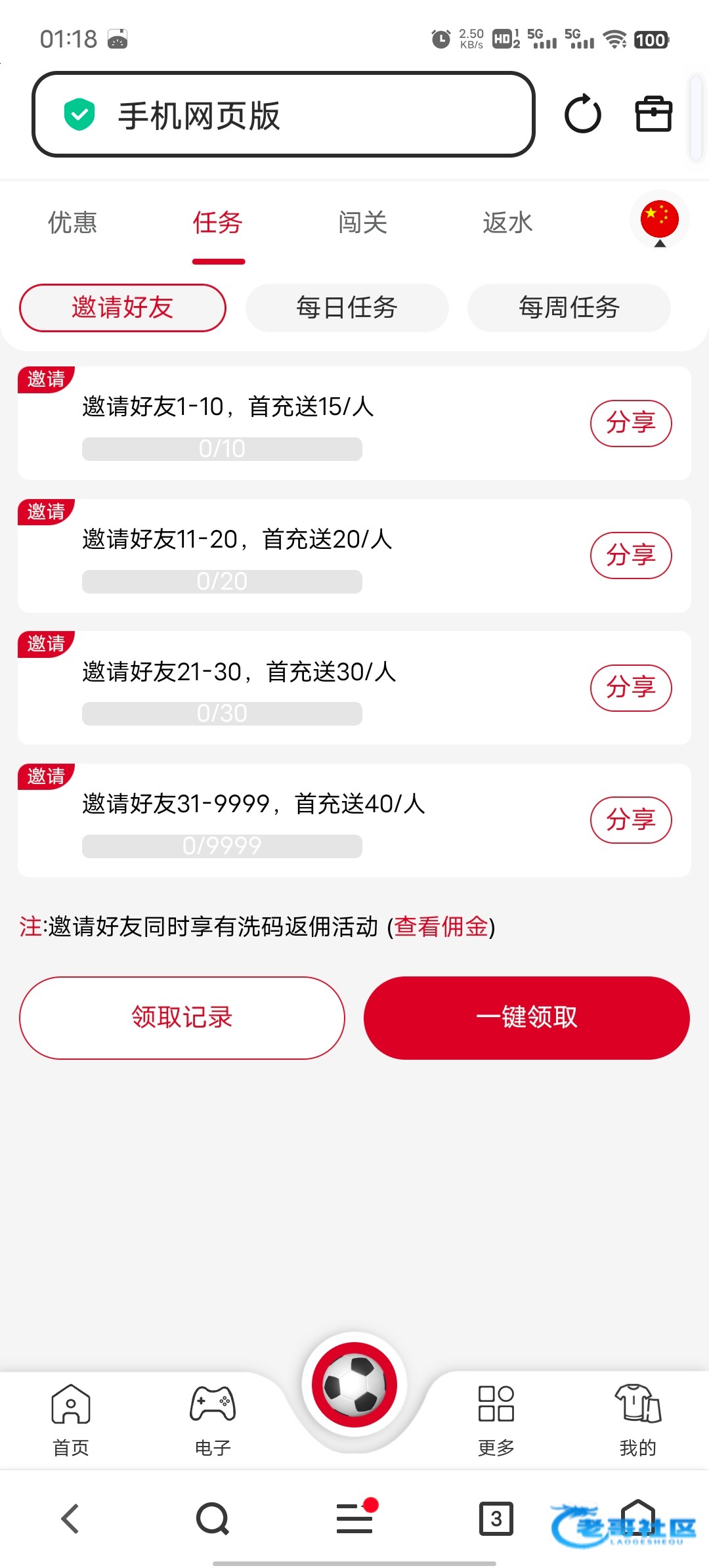Switch to the 返水 tab
This screenshot has width=709, height=1568.
click(507, 223)
